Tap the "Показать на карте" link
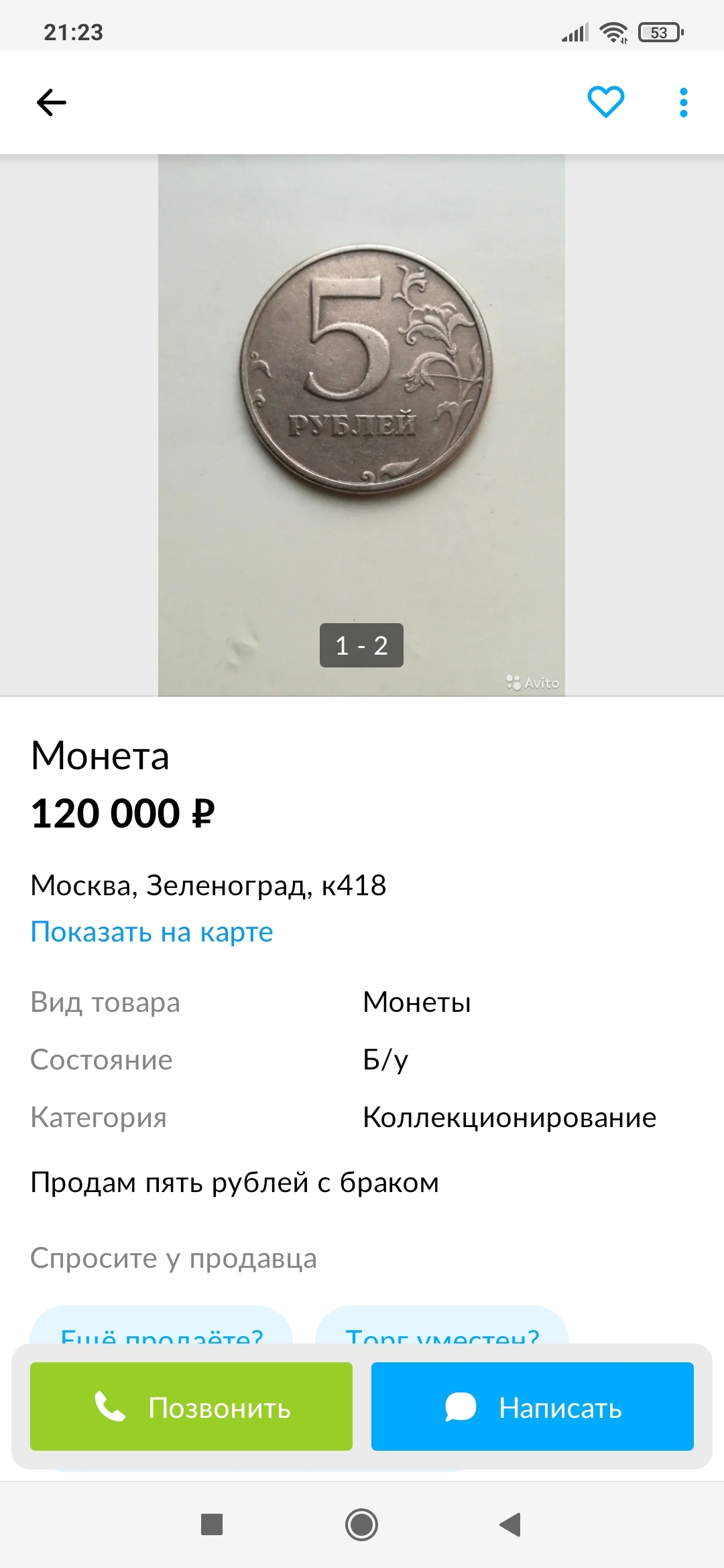The image size is (724, 1568). tap(152, 932)
